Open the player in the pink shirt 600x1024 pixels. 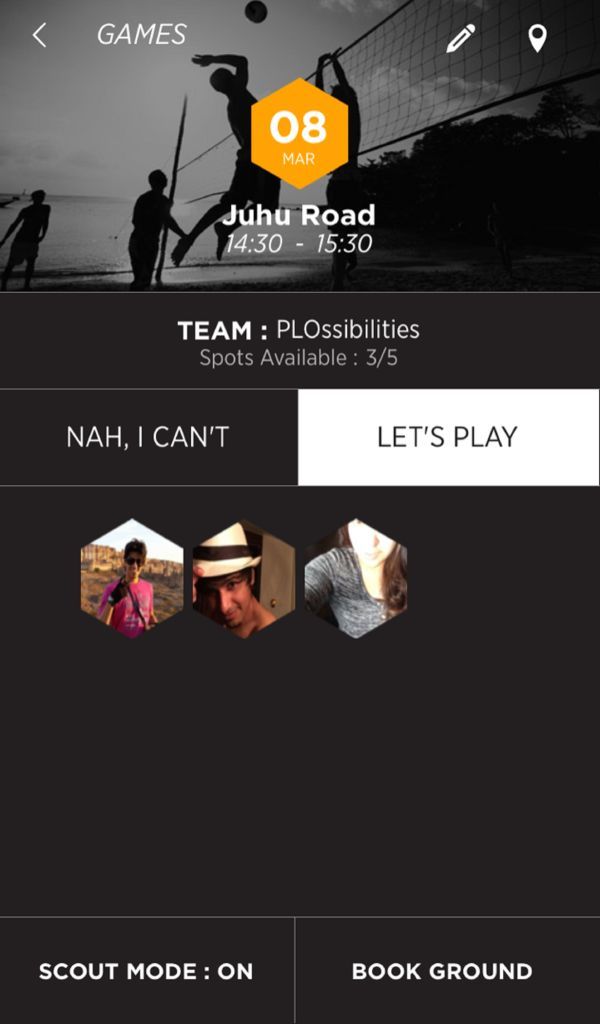point(132,578)
